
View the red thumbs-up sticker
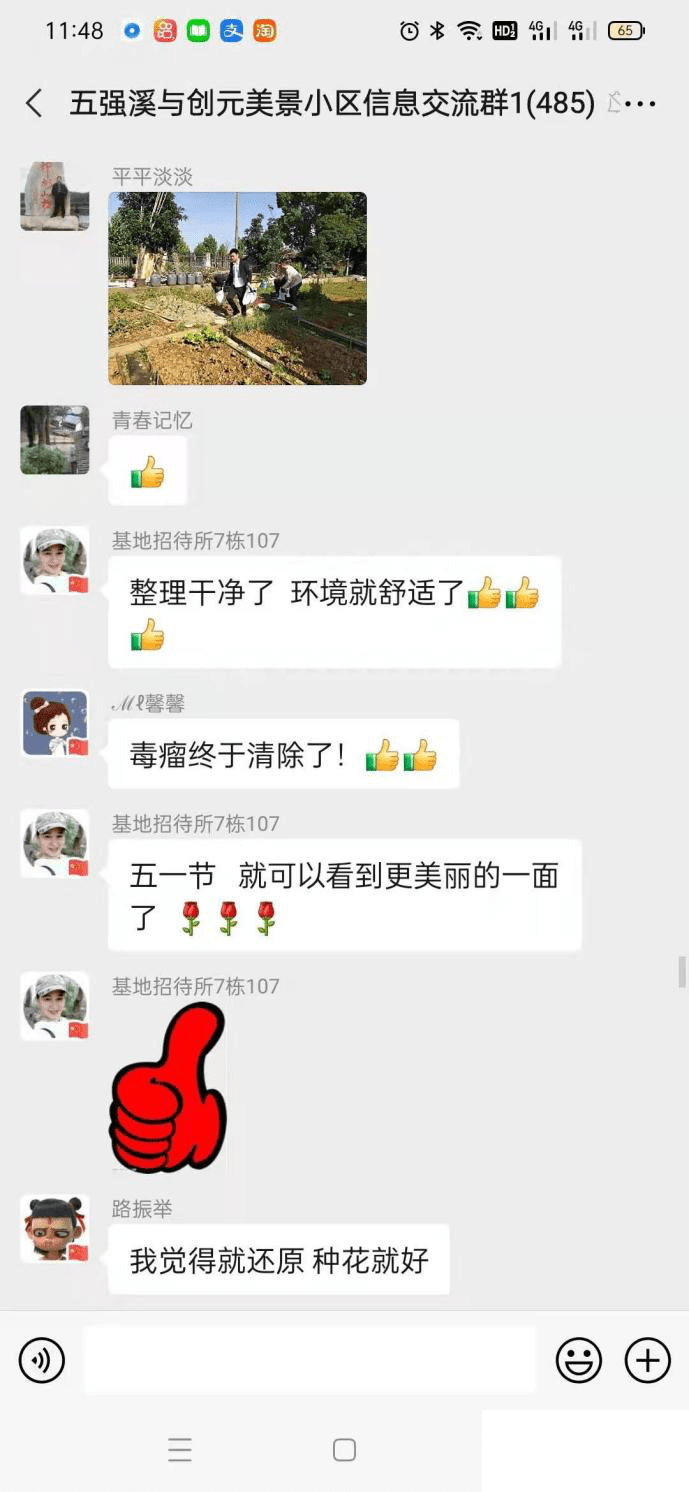pyautogui.click(x=168, y=1088)
